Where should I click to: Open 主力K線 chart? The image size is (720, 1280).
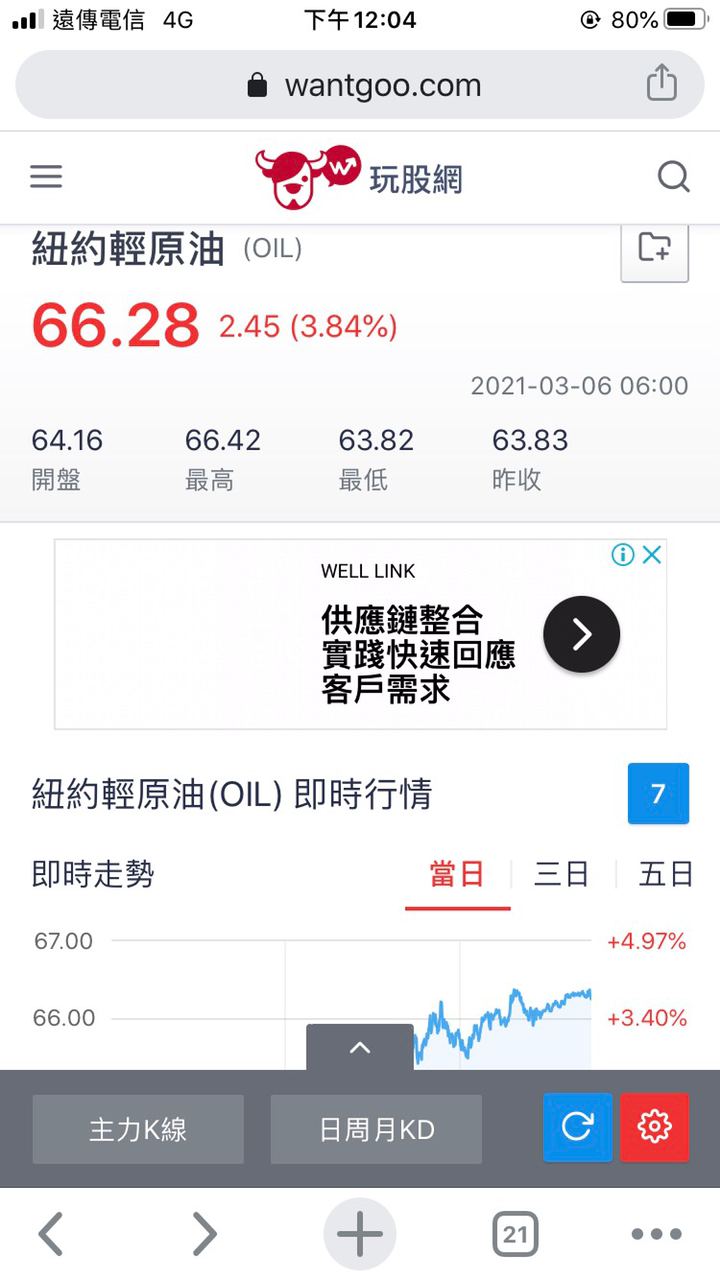(x=138, y=1129)
